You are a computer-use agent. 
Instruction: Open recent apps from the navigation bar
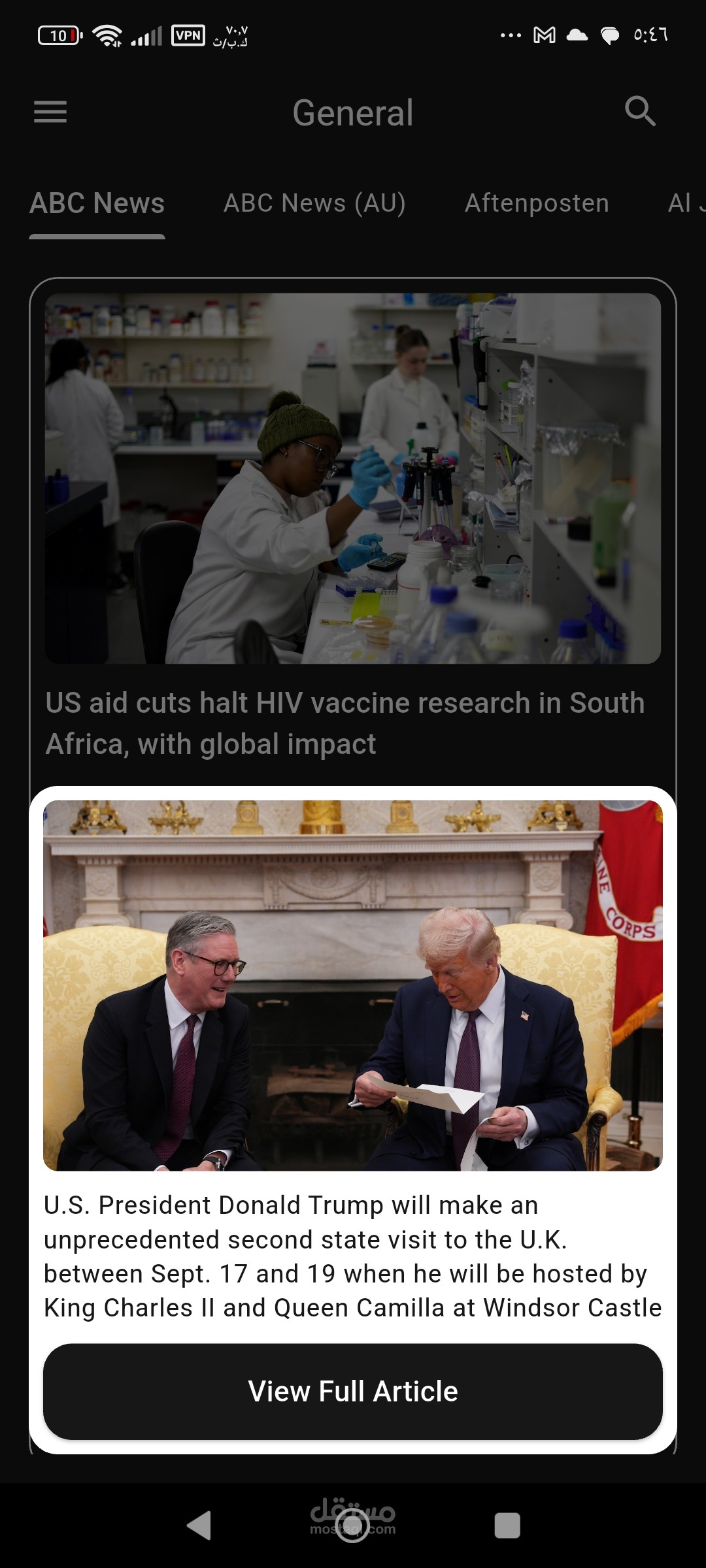[507, 1526]
